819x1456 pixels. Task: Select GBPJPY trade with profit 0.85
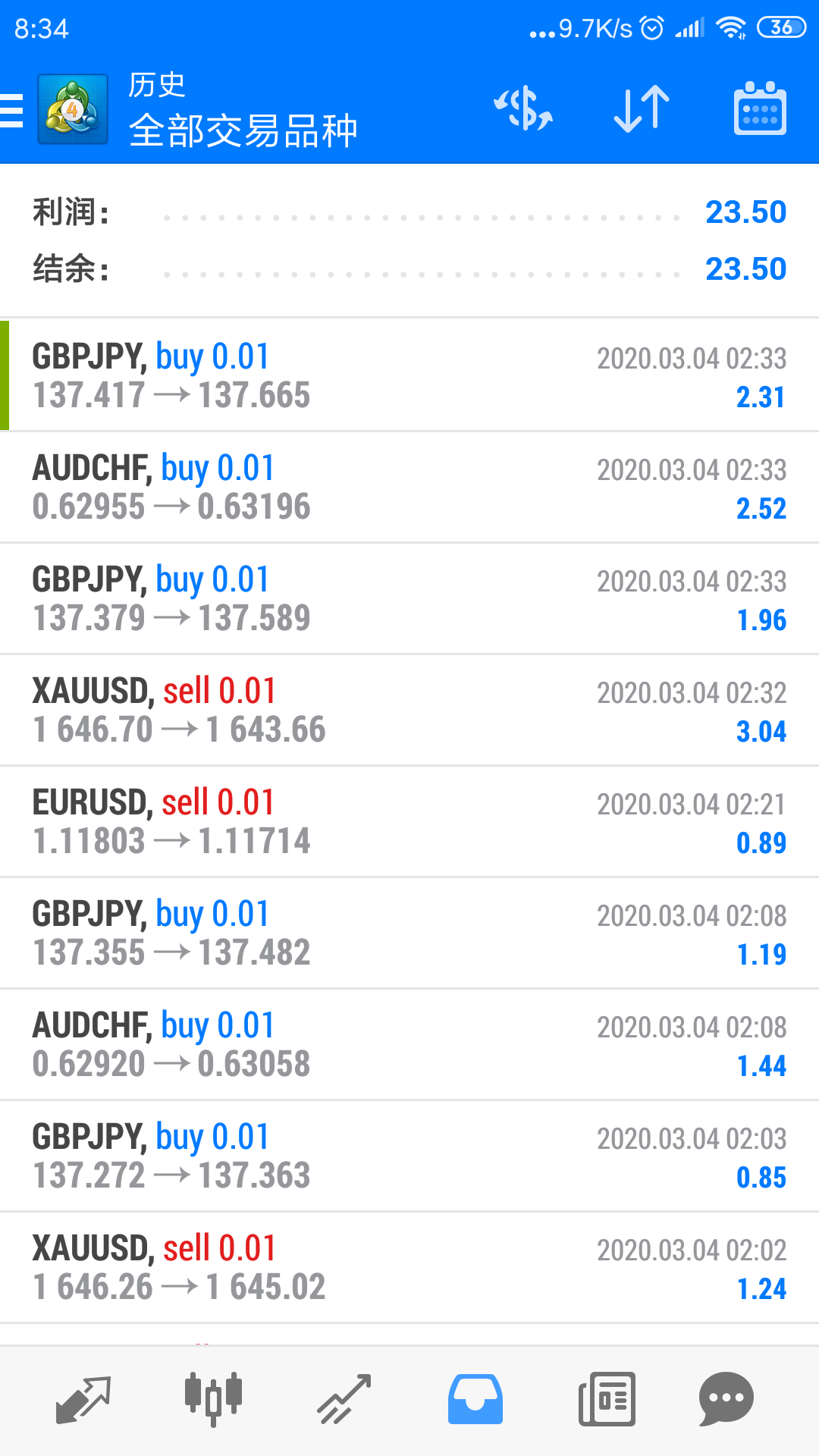(x=409, y=1156)
